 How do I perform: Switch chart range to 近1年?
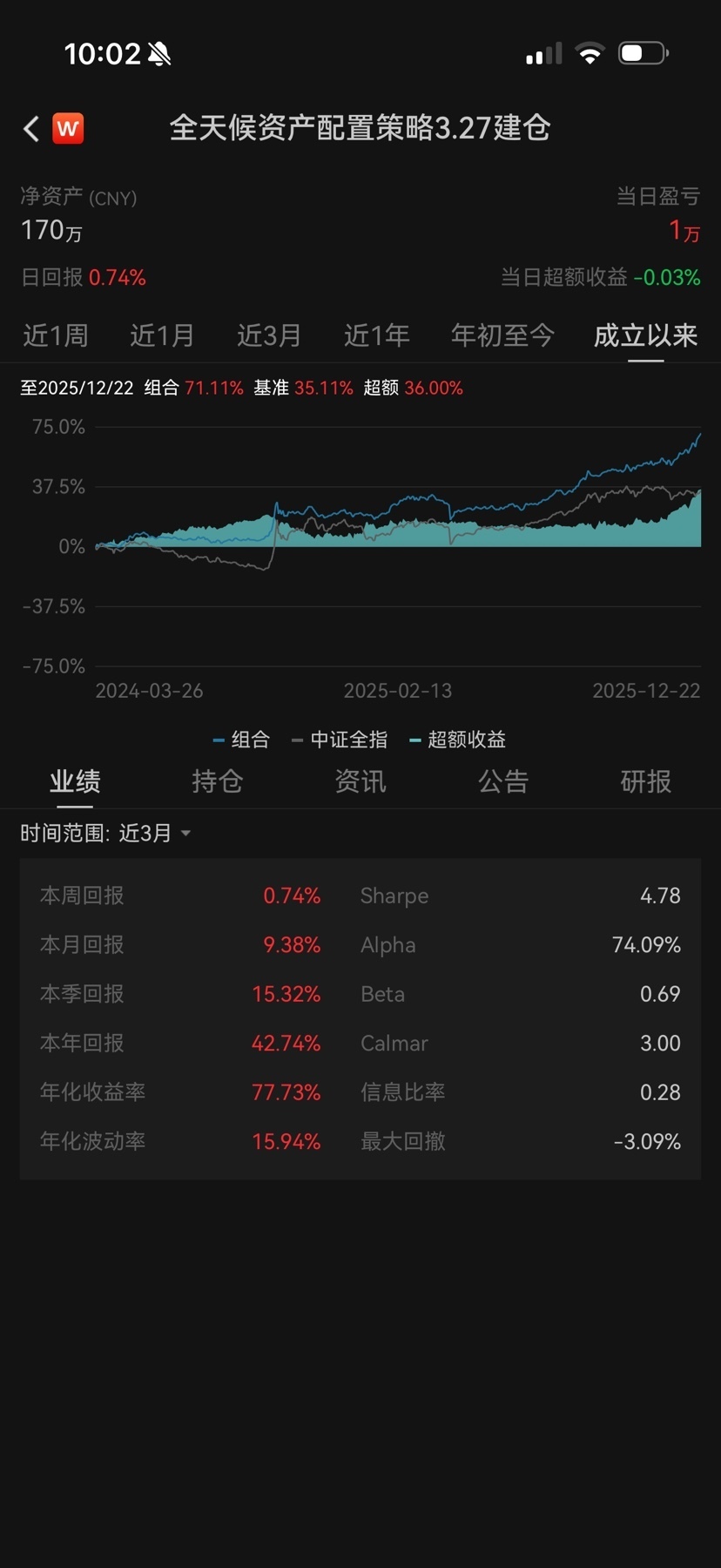[x=376, y=335]
